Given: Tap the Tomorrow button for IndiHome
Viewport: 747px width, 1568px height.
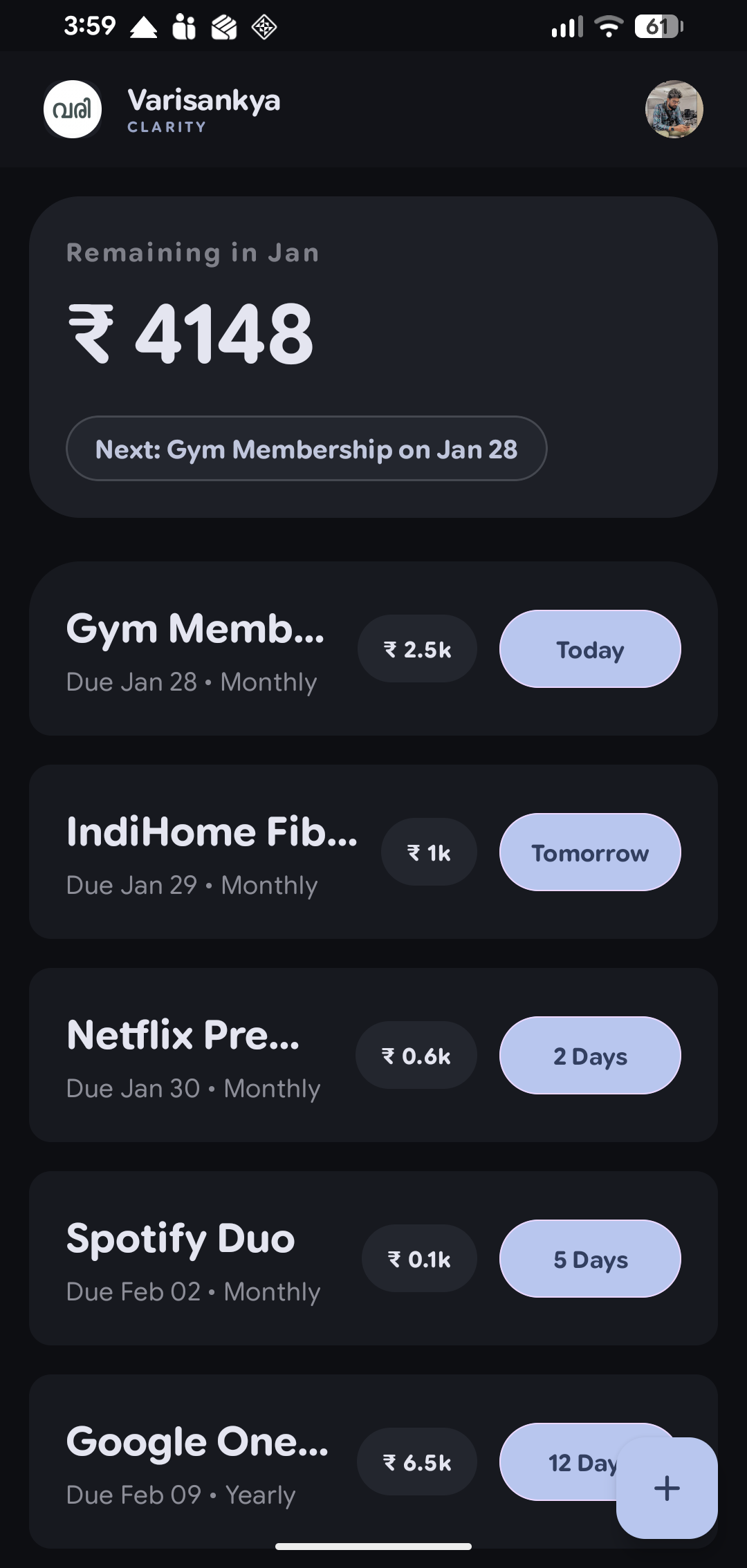Looking at the screenshot, I should coord(590,852).
